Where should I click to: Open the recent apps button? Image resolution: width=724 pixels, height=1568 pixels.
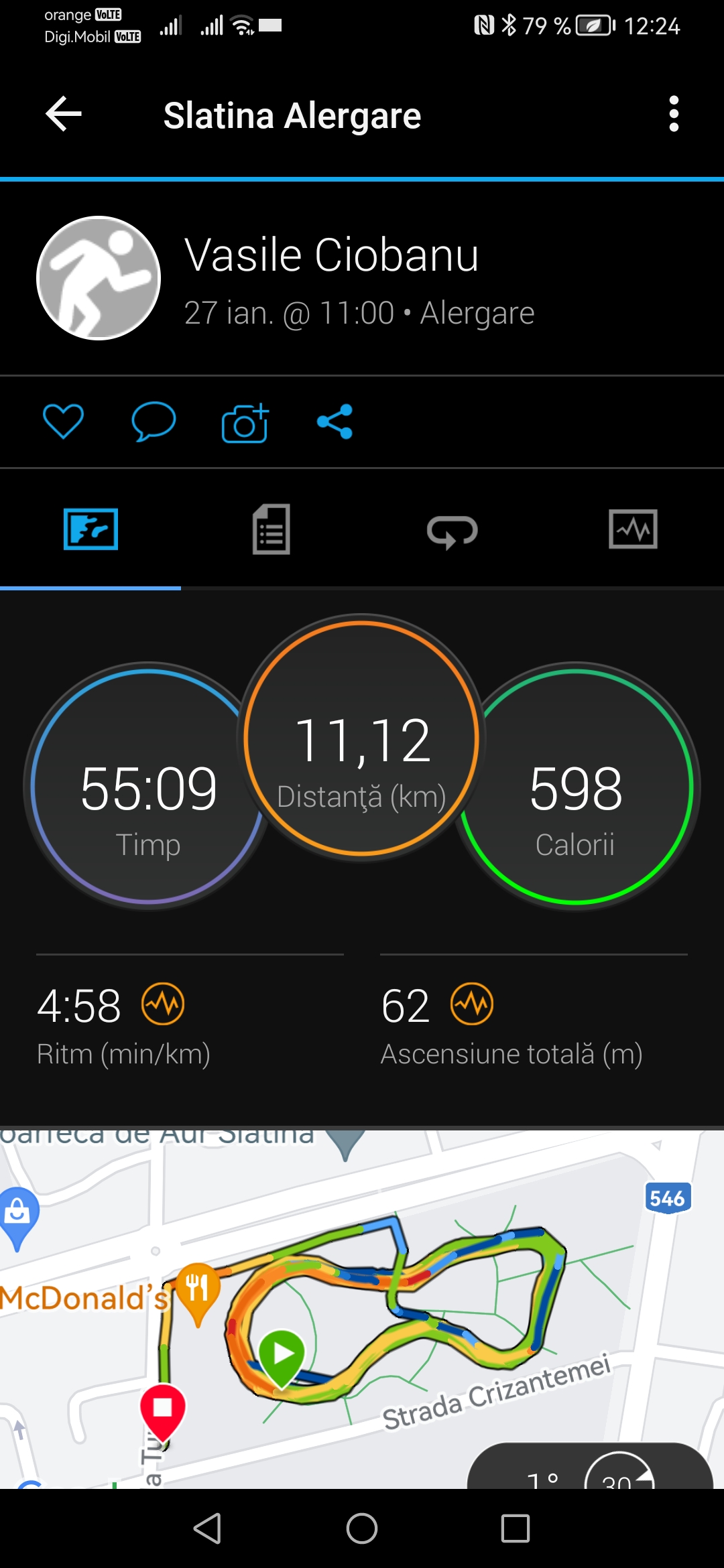pyautogui.click(x=515, y=1528)
